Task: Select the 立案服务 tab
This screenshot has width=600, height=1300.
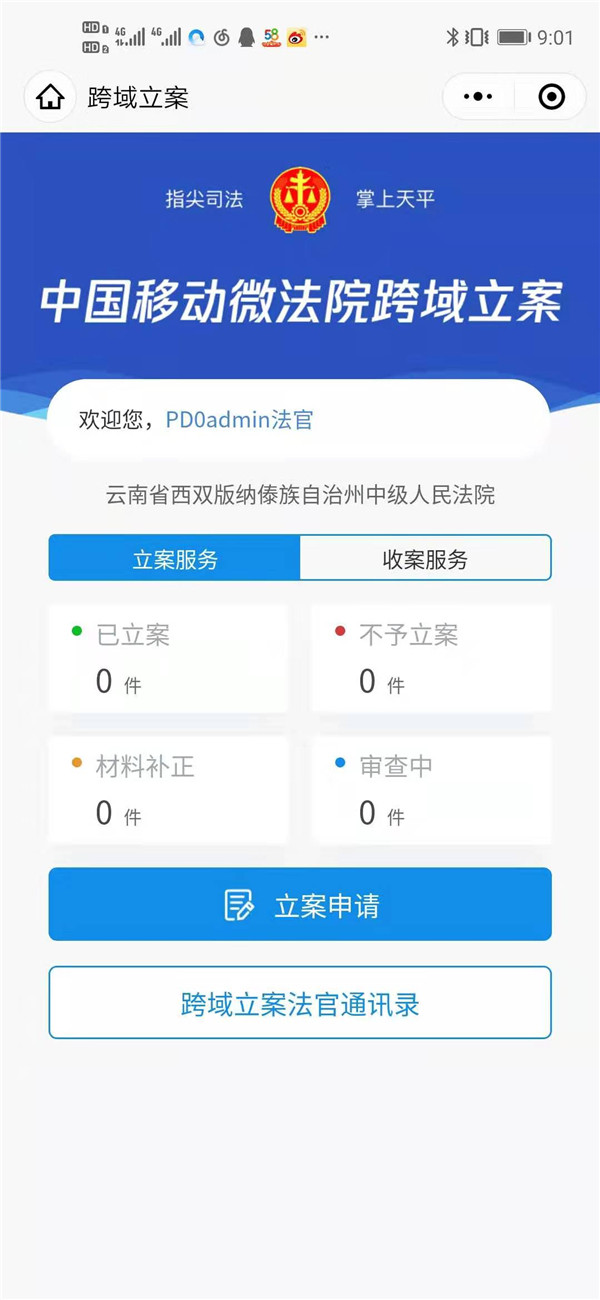Action: [175, 558]
